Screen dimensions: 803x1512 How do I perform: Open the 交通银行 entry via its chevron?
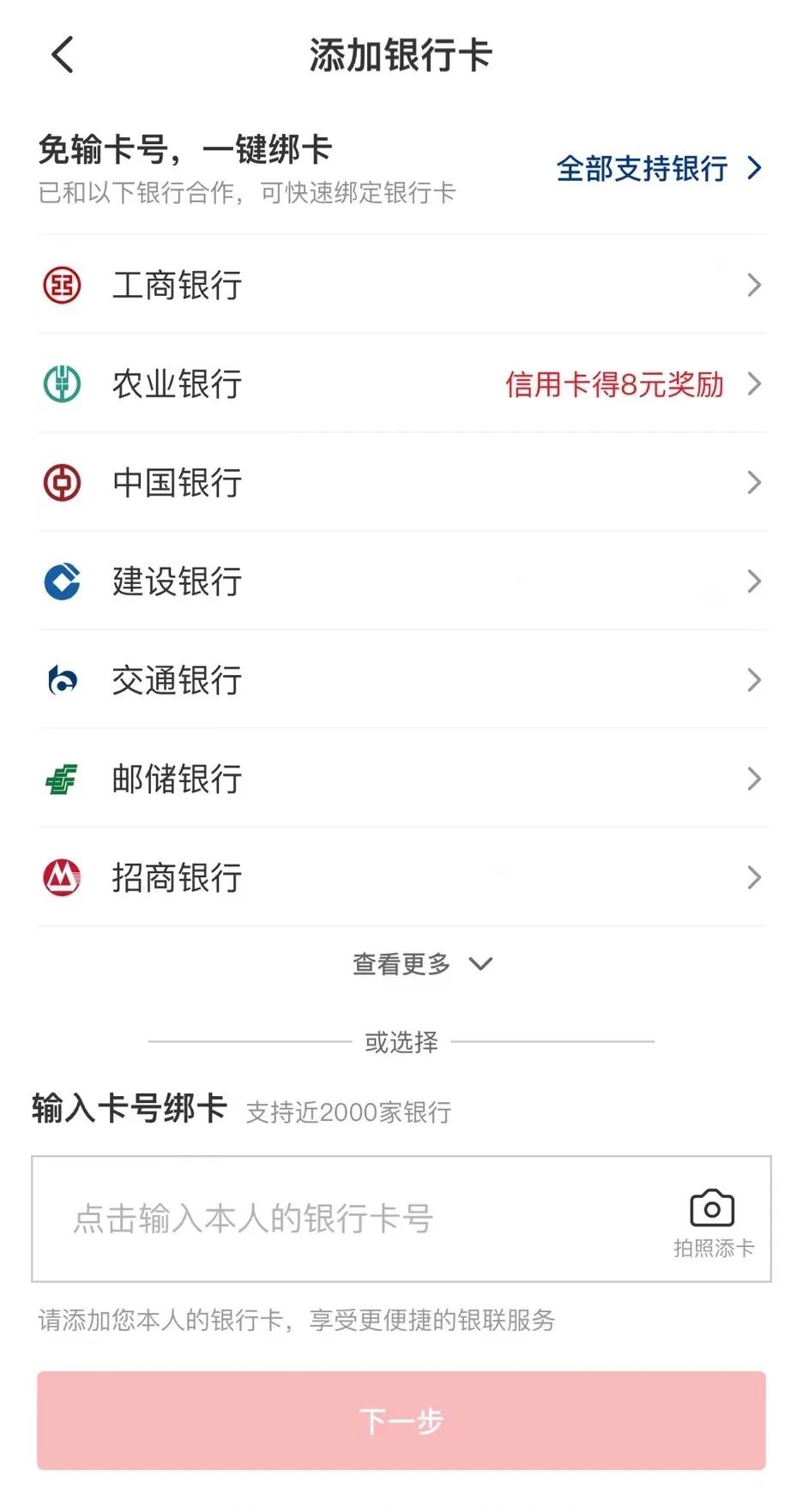coord(753,680)
